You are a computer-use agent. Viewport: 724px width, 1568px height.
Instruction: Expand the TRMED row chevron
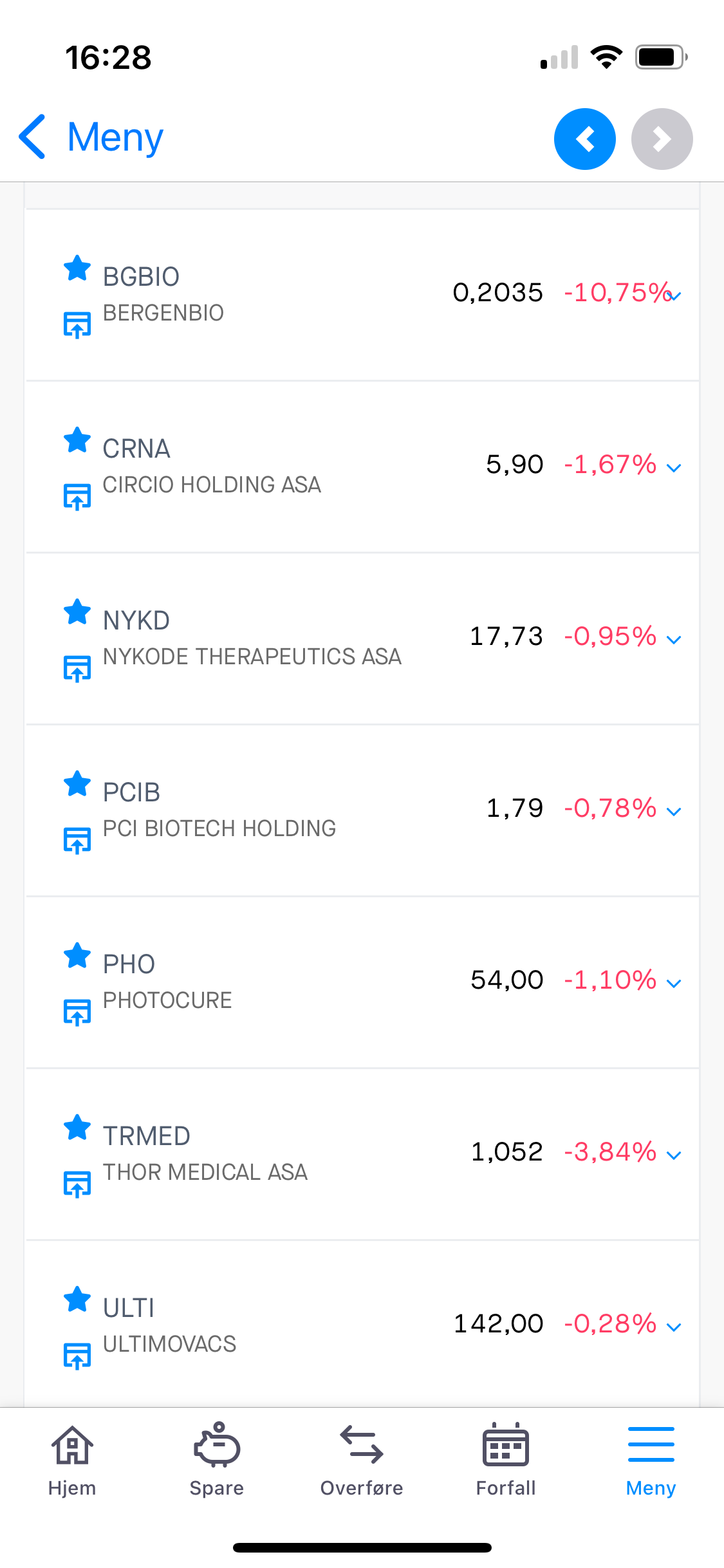click(674, 1155)
